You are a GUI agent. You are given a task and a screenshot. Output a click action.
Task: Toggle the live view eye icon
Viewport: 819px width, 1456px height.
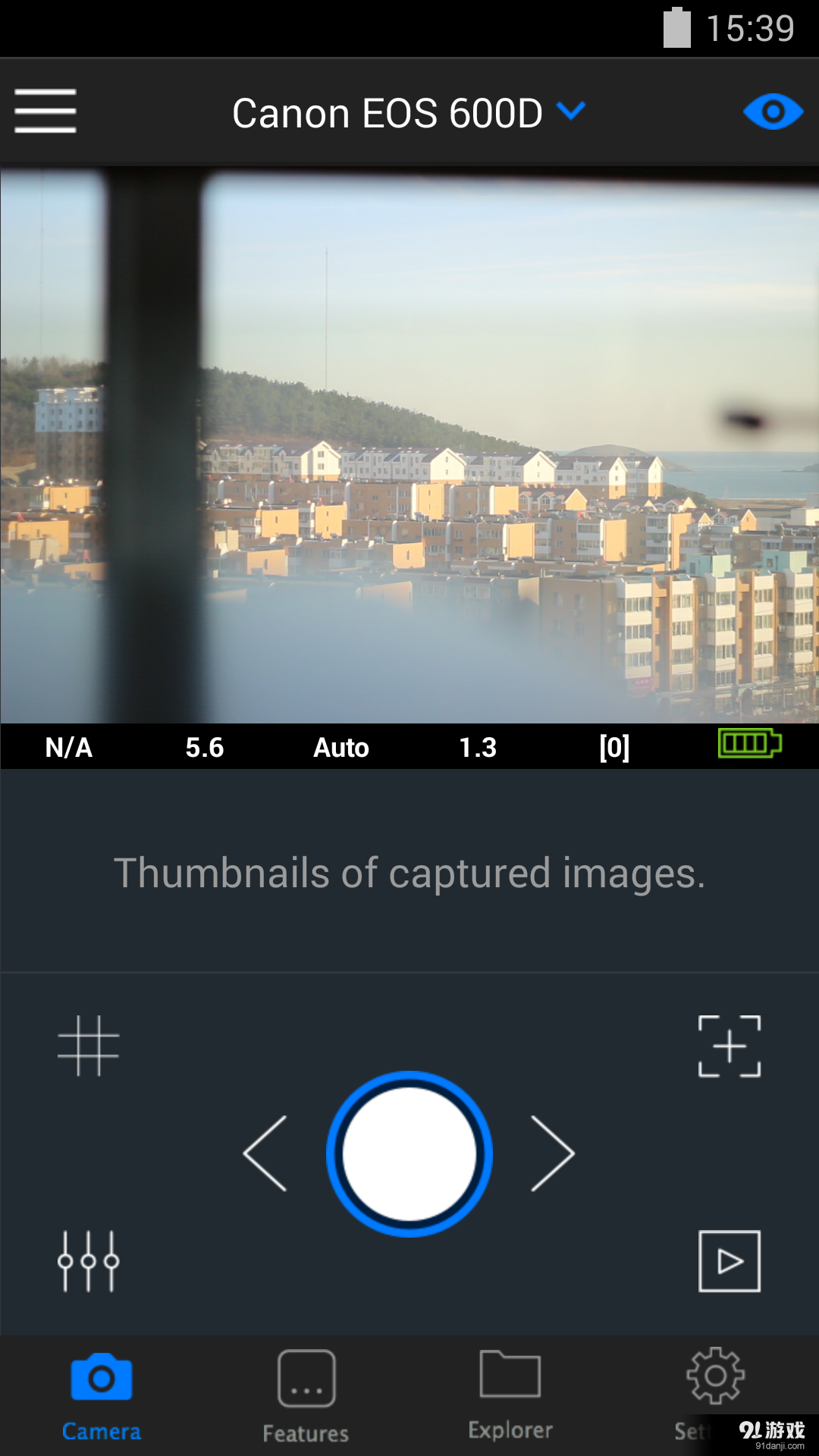click(772, 112)
